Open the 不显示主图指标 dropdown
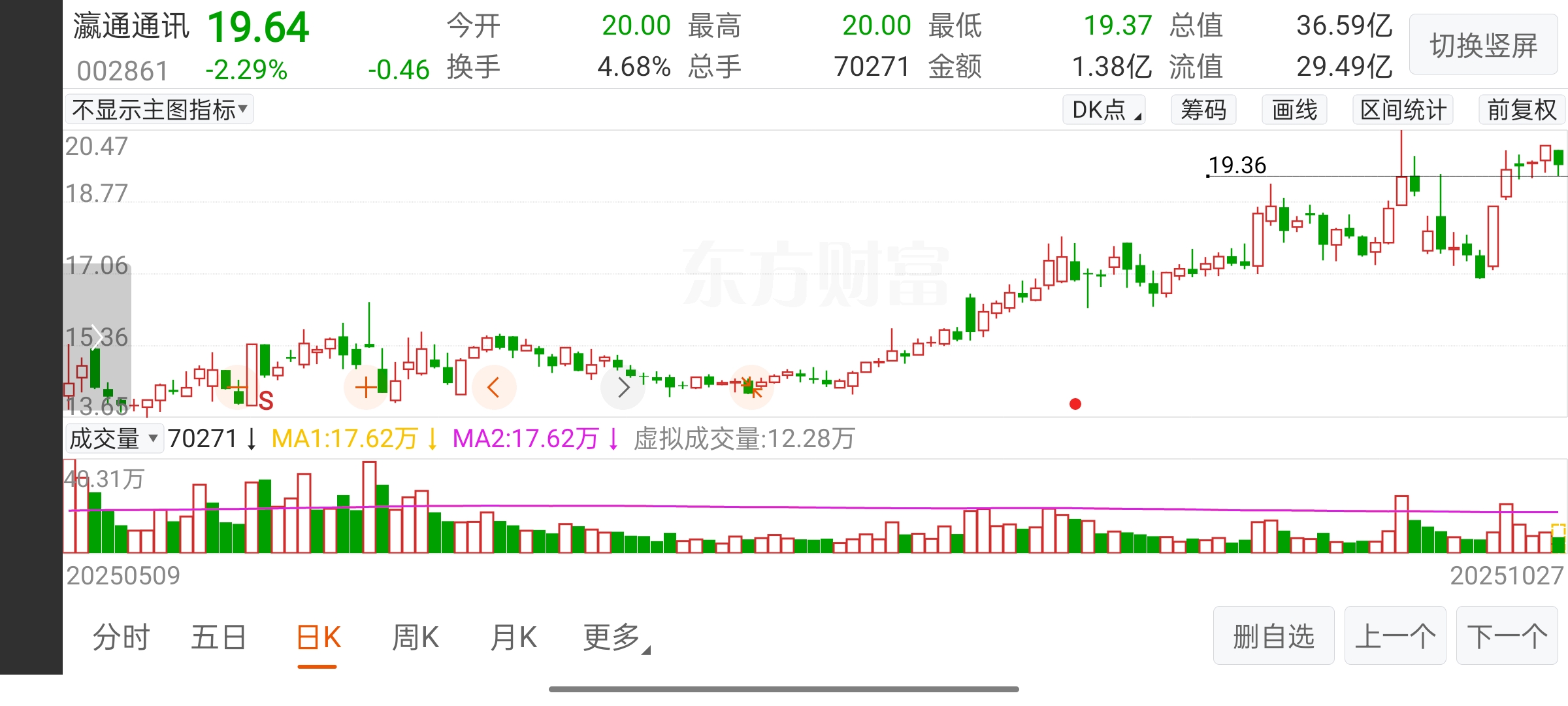 [x=159, y=110]
